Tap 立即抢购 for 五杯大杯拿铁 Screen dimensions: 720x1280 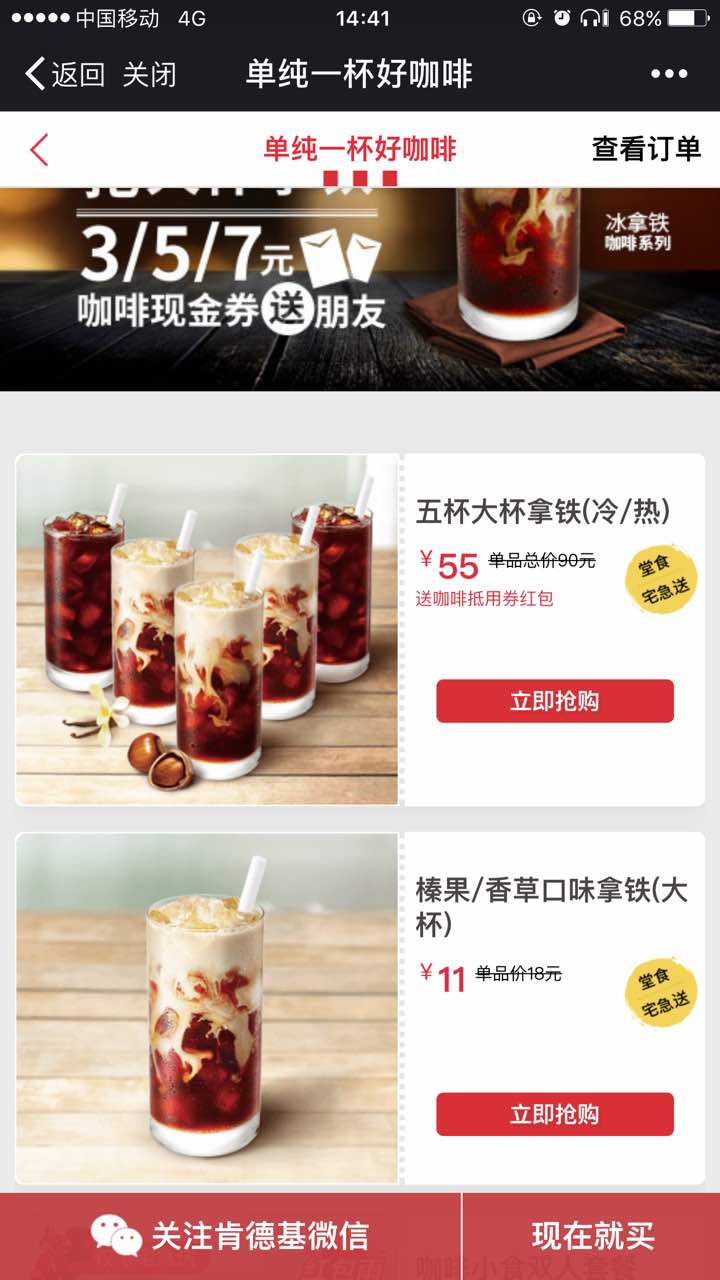click(554, 701)
